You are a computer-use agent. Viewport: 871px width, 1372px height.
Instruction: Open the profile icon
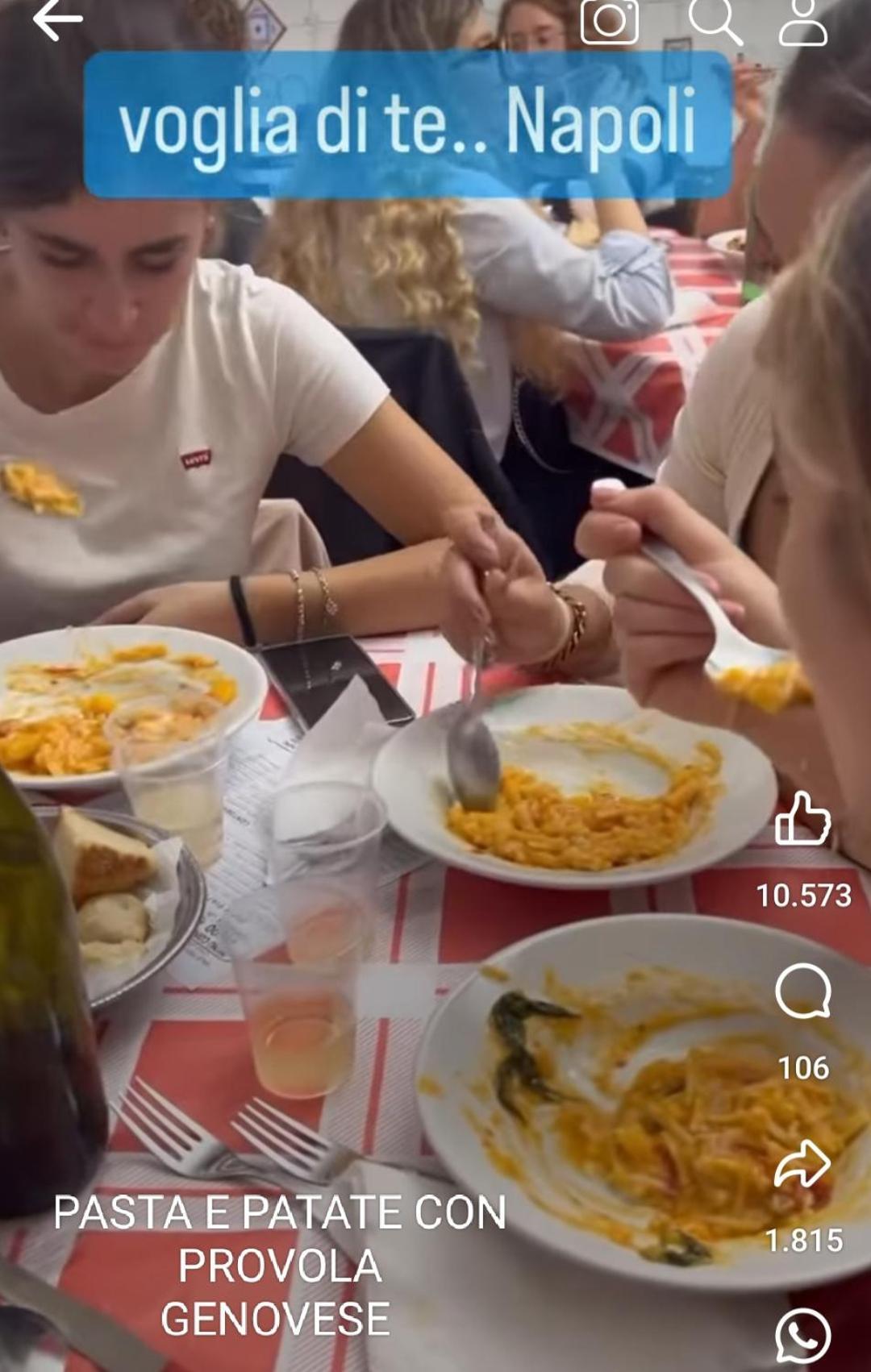tap(802, 23)
